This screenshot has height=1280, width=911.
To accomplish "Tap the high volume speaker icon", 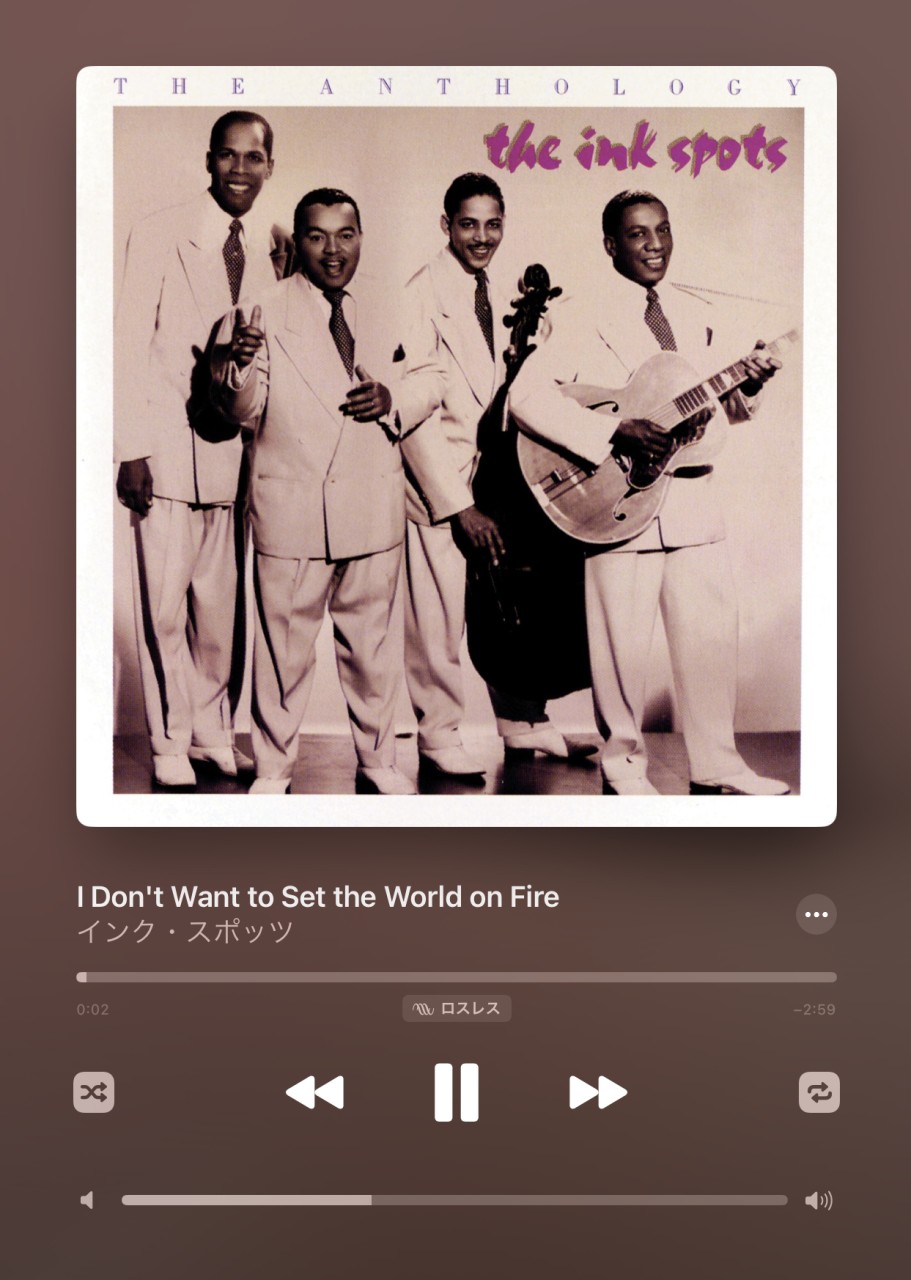I will click(818, 1200).
